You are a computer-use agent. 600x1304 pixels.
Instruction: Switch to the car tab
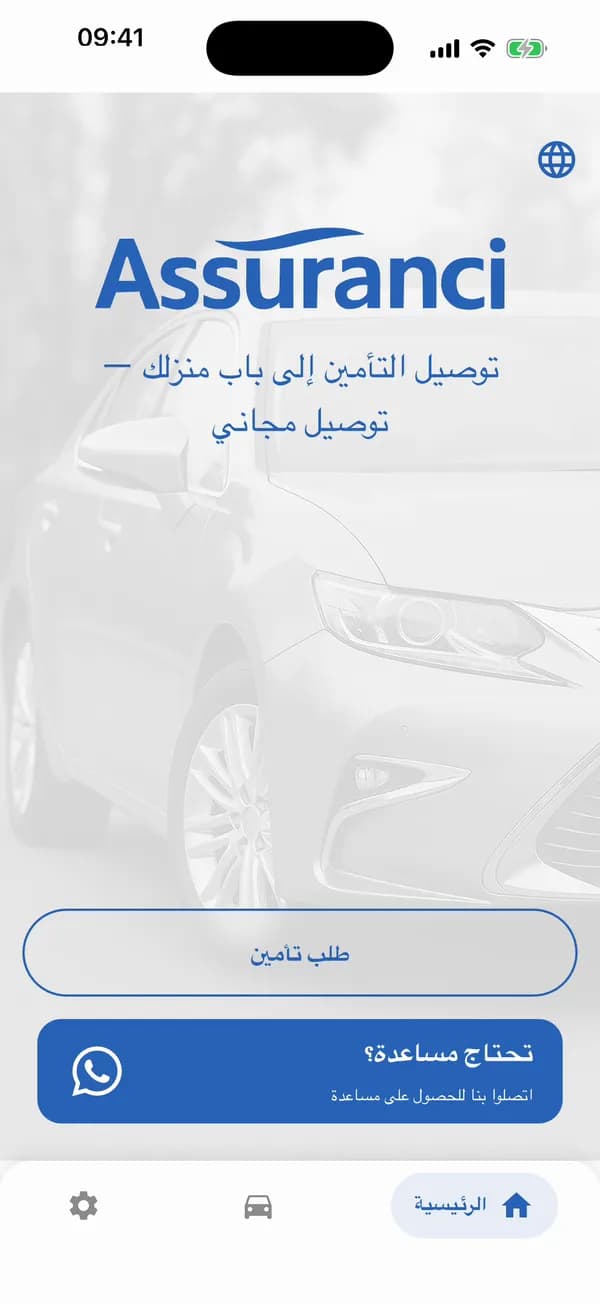pos(258,1206)
